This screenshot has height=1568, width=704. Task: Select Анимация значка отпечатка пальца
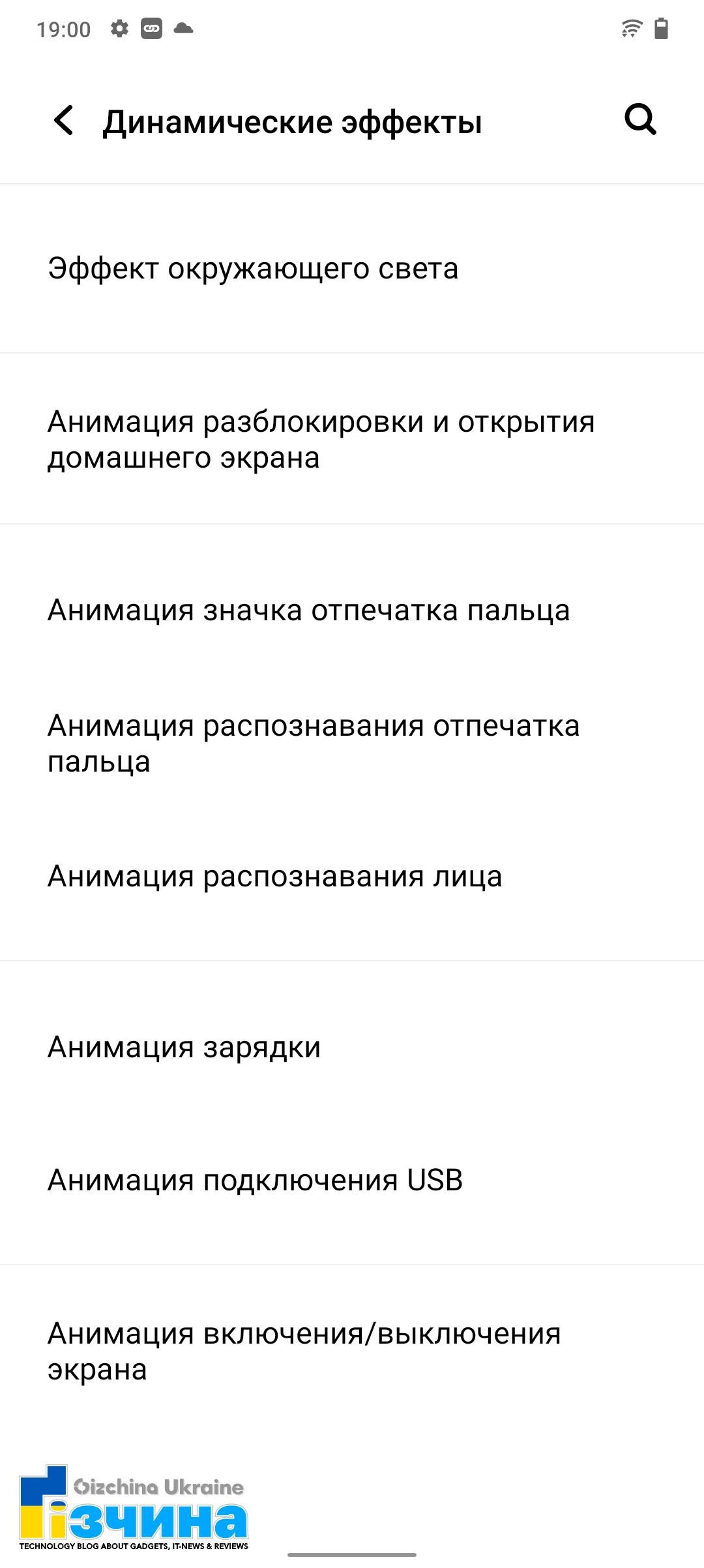coord(352,611)
